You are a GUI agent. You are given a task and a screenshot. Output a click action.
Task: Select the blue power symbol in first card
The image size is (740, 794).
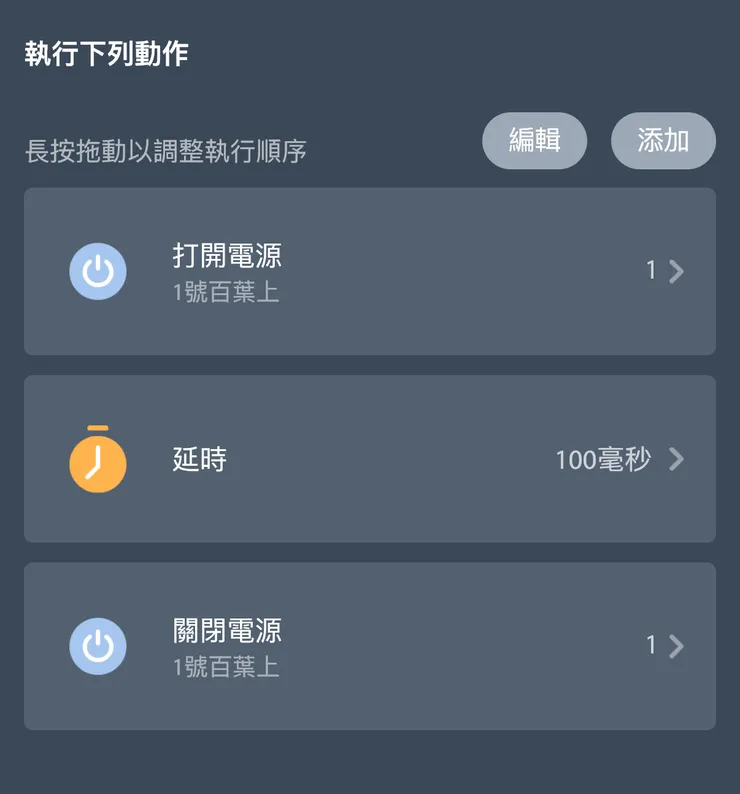click(98, 271)
